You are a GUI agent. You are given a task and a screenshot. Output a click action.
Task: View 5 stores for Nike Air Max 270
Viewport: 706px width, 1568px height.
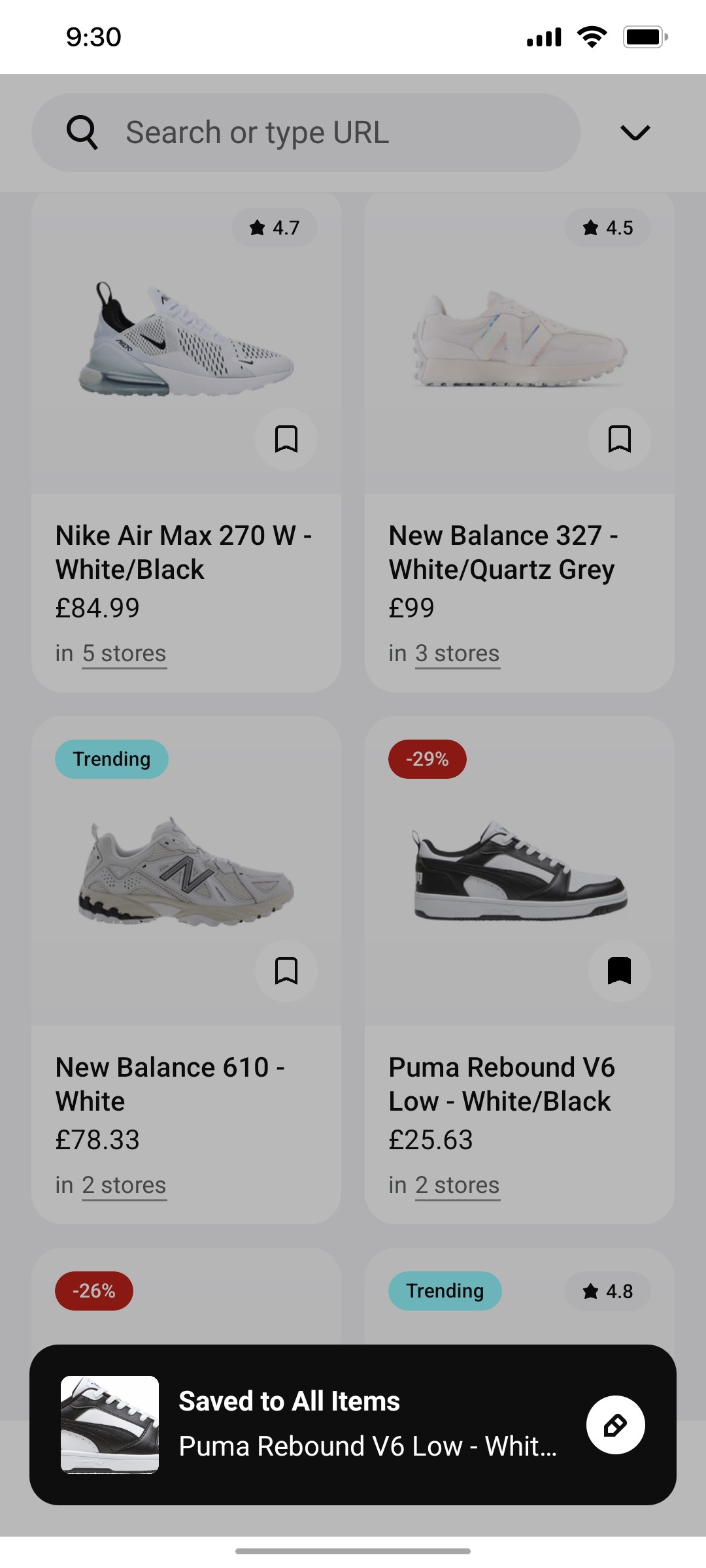coord(123,653)
